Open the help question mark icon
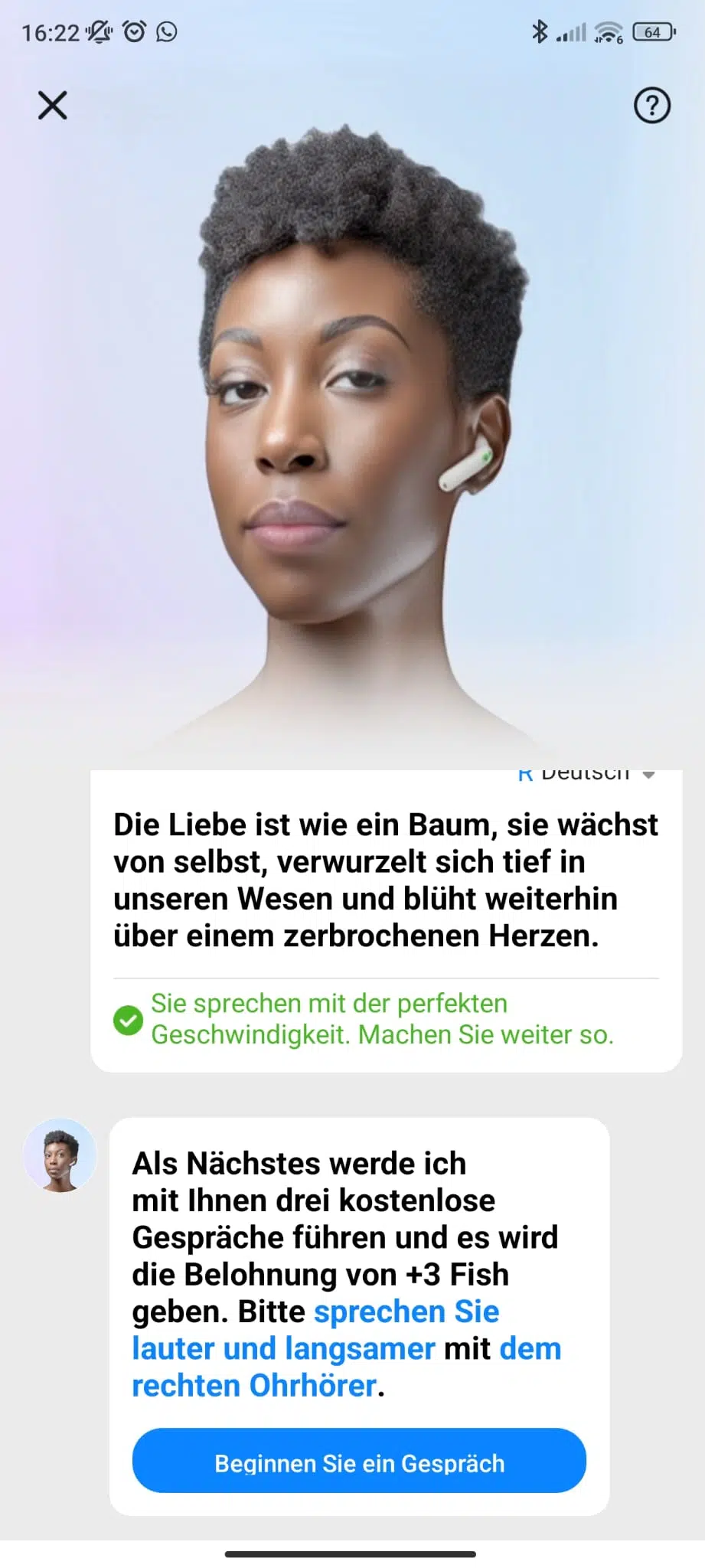The height and width of the screenshot is (1568, 705). pos(652,106)
